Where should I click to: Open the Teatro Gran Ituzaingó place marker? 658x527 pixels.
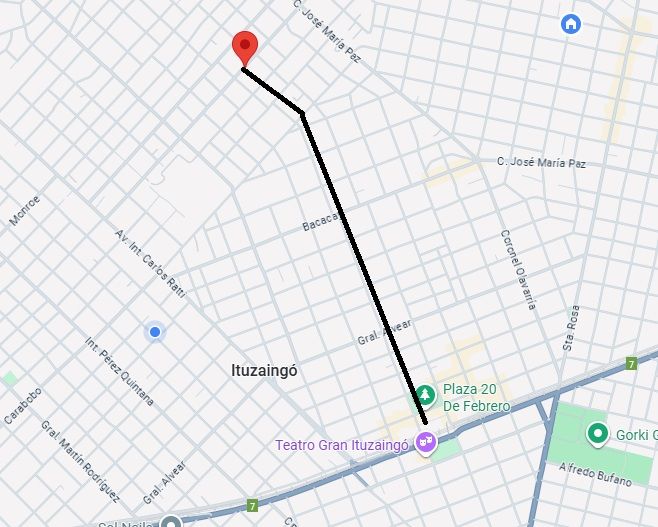tap(427, 441)
